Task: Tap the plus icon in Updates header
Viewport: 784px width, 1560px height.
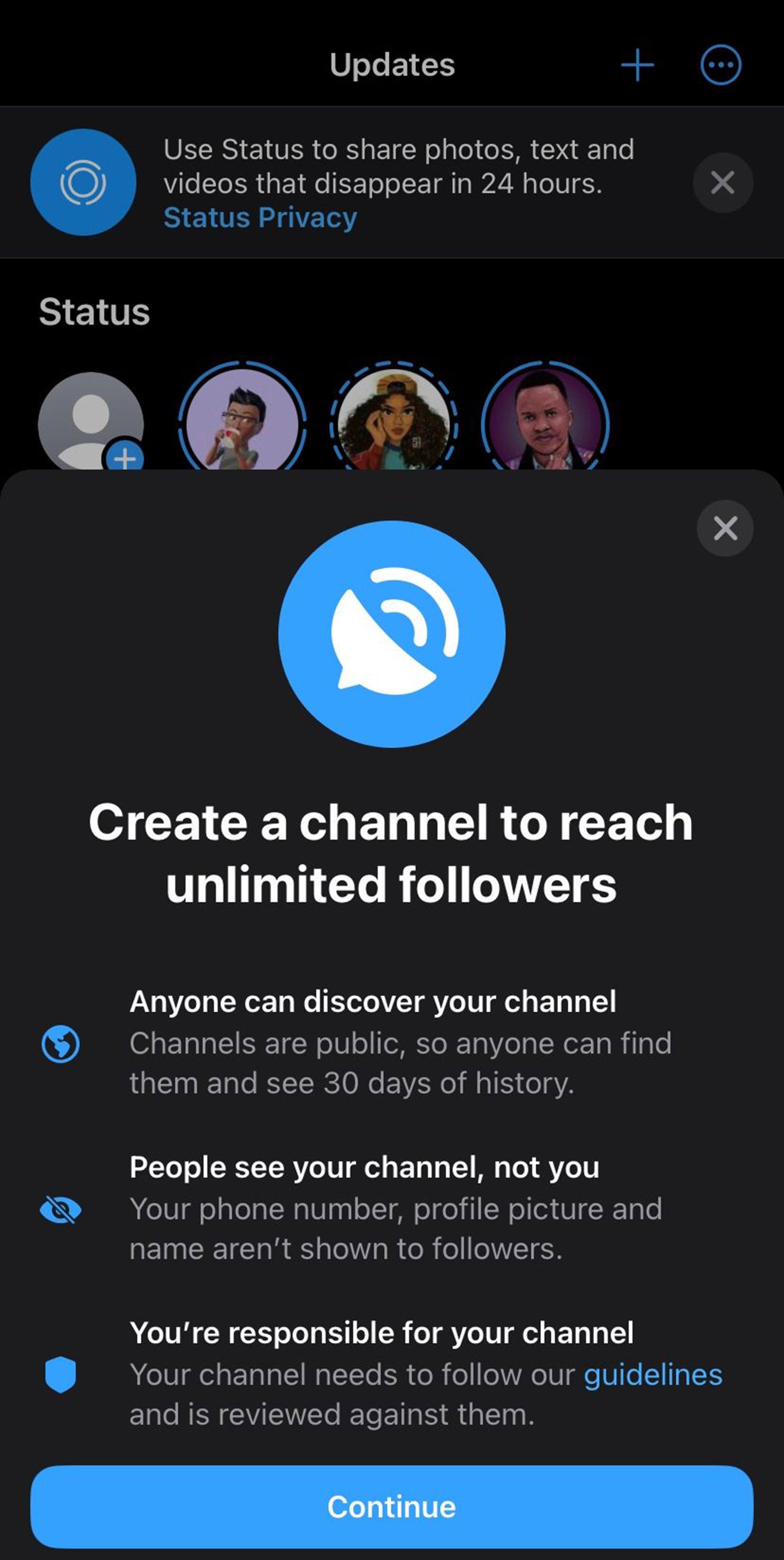Action: pos(637,65)
